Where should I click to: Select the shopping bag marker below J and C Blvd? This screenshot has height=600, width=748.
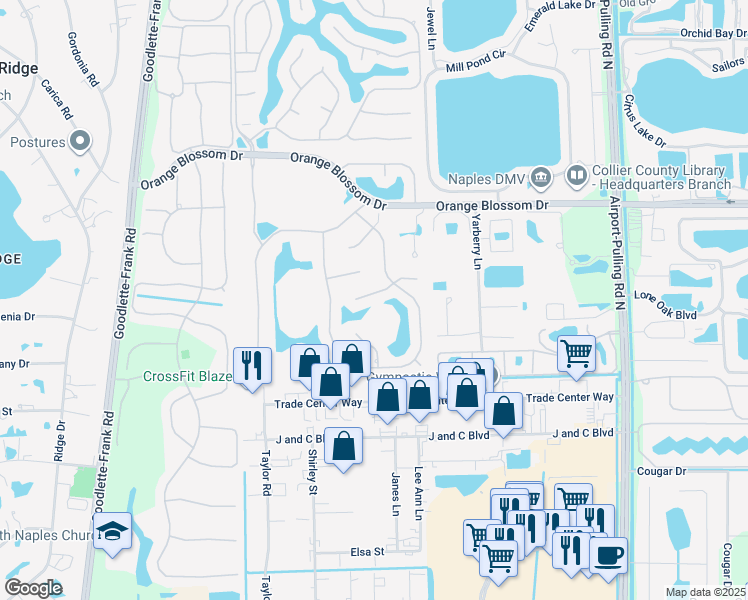pos(343,449)
